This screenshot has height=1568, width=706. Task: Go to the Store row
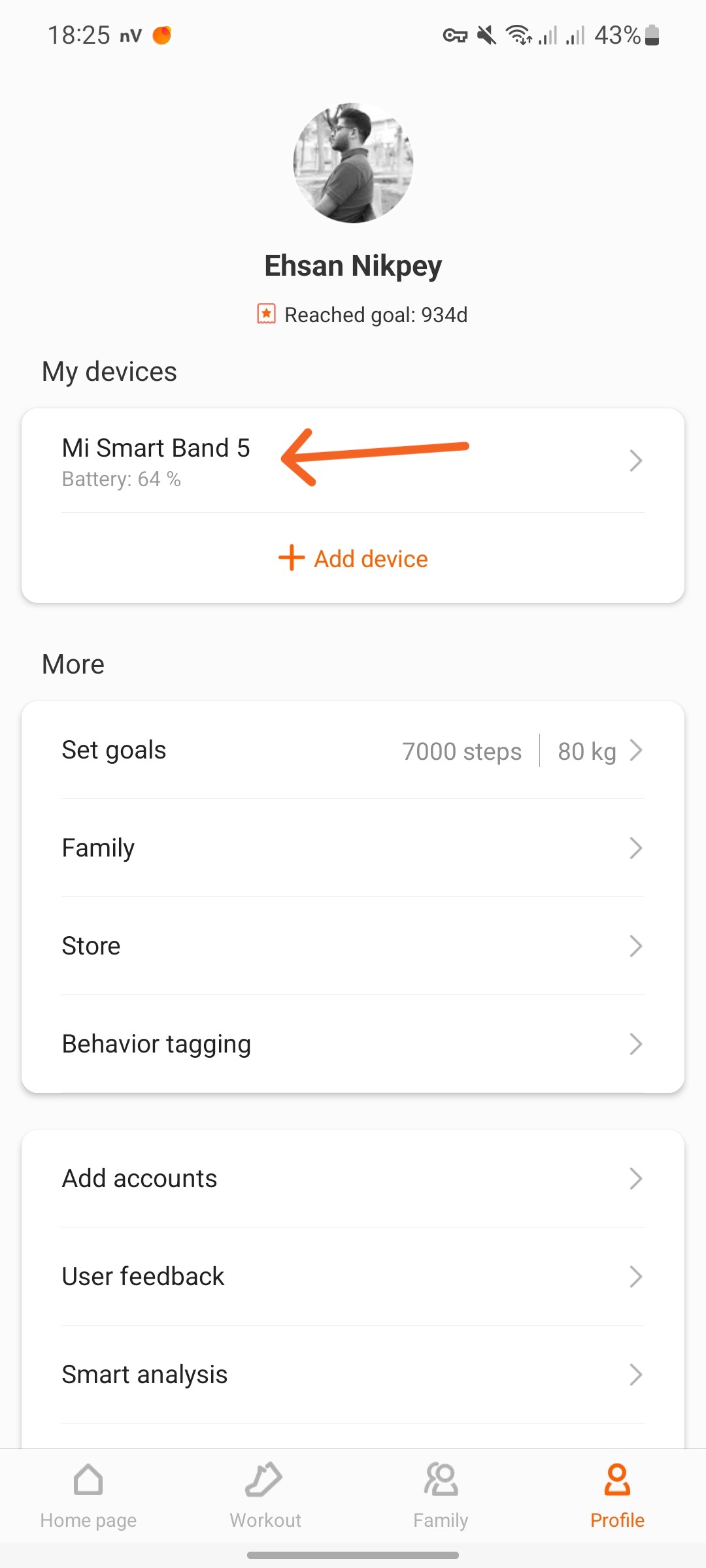pyautogui.click(x=353, y=946)
